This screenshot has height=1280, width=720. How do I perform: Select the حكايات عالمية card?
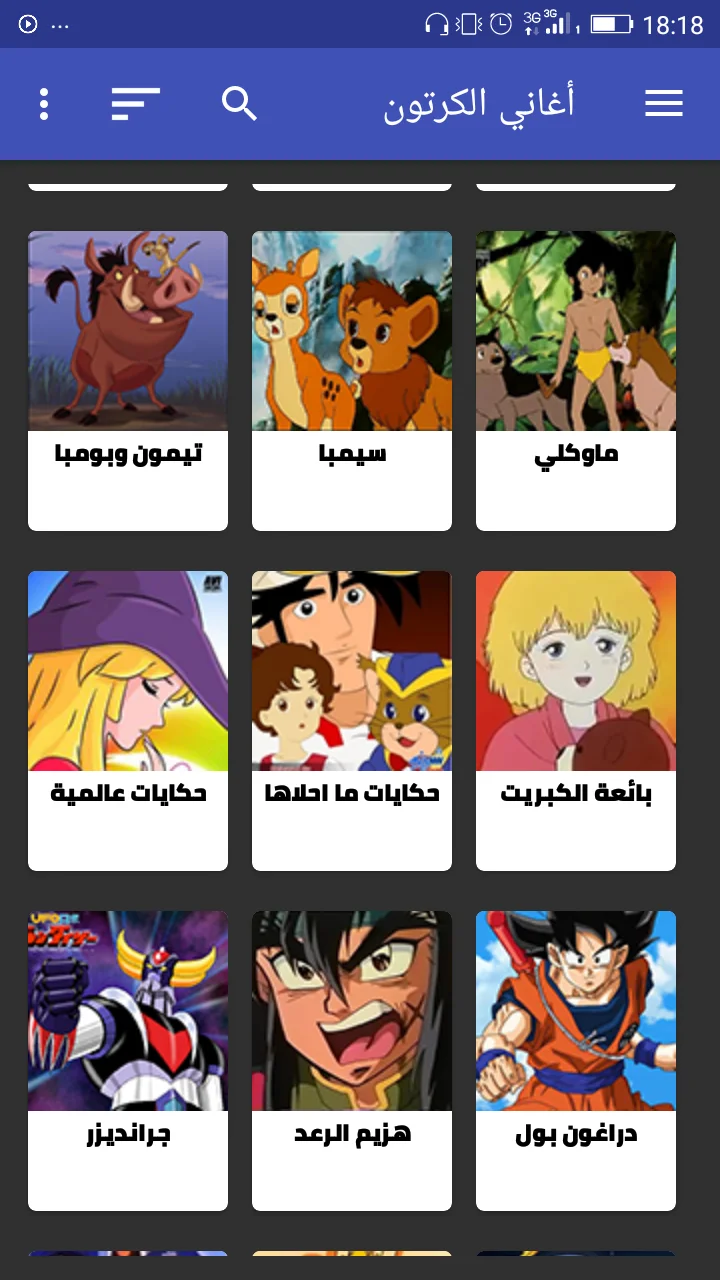point(128,720)
